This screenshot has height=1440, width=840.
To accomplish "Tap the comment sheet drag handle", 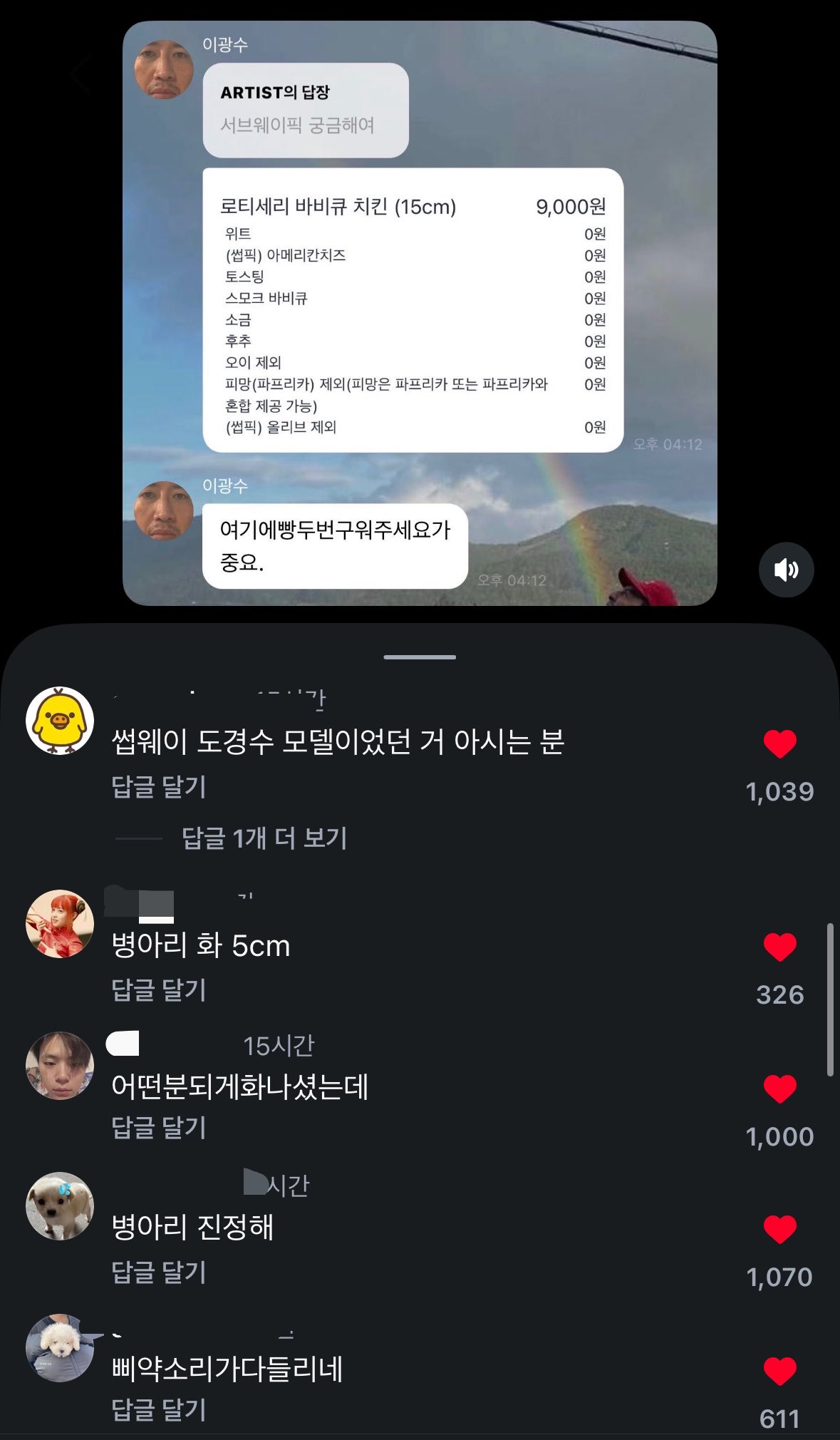I will [x=420, y=657].
